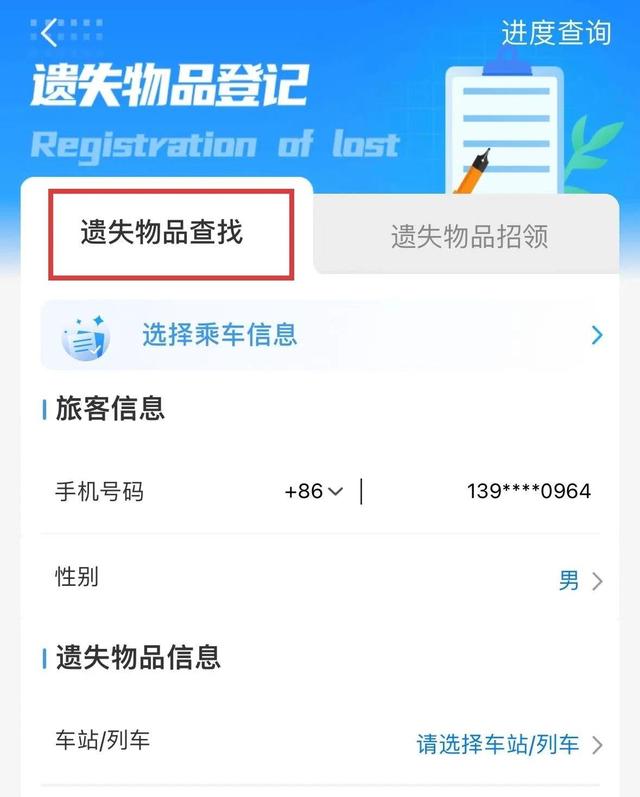Change the +86 country code
Viewport: 640px width, 797px height.
[x=313, y=491]
